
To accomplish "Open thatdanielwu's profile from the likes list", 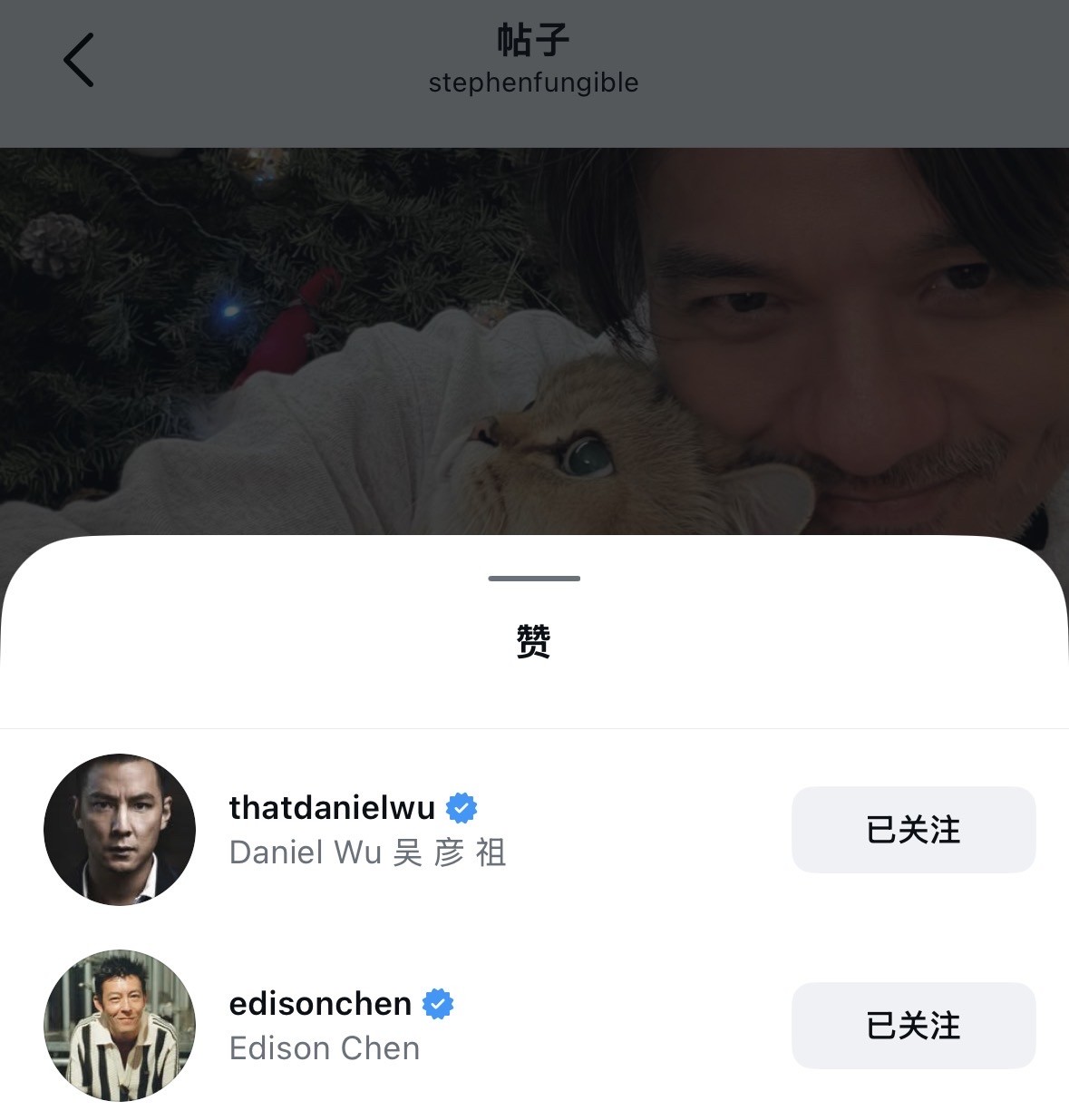I will tap(332, 807).
